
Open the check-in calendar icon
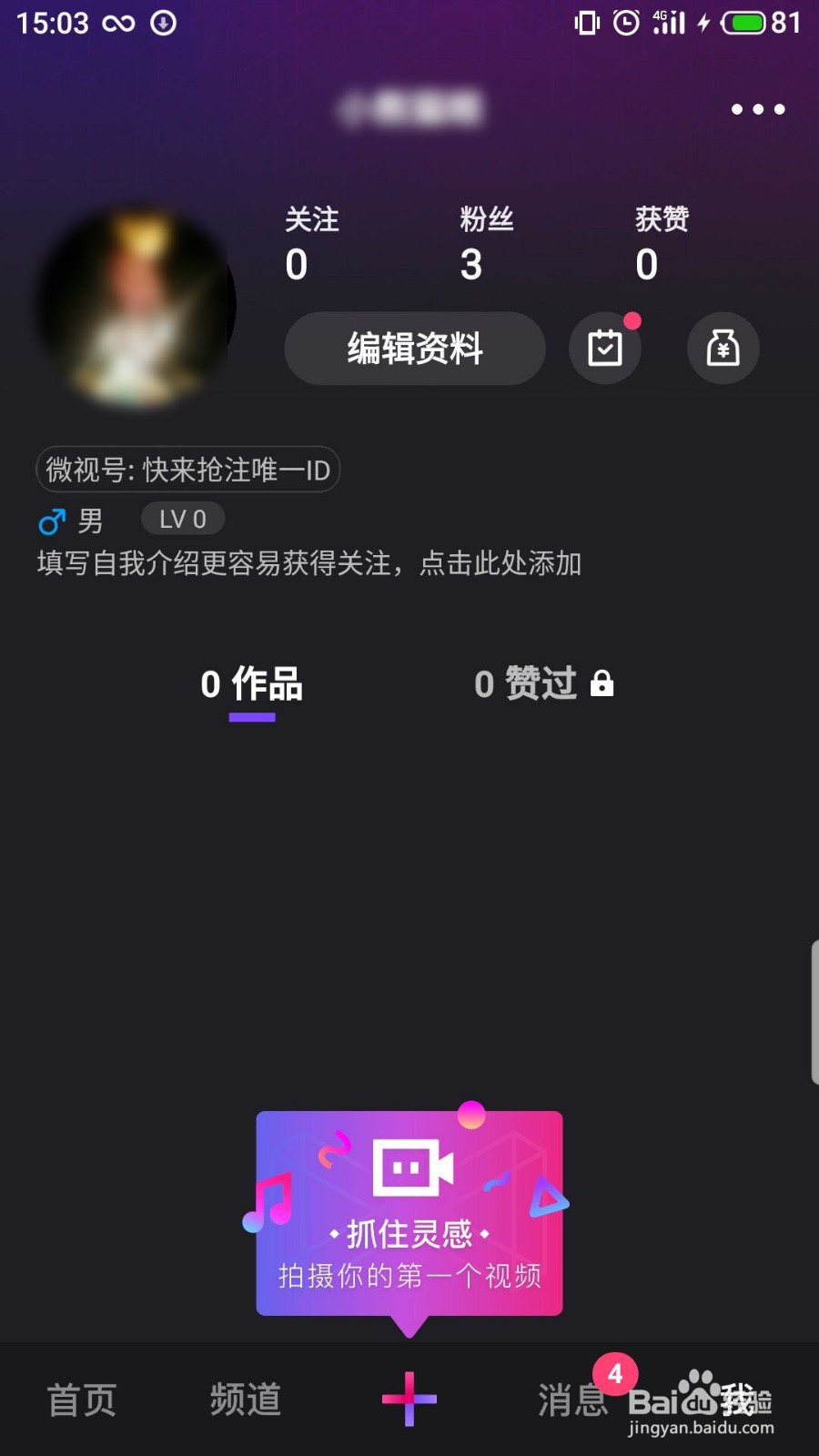[x=605, y=349]
